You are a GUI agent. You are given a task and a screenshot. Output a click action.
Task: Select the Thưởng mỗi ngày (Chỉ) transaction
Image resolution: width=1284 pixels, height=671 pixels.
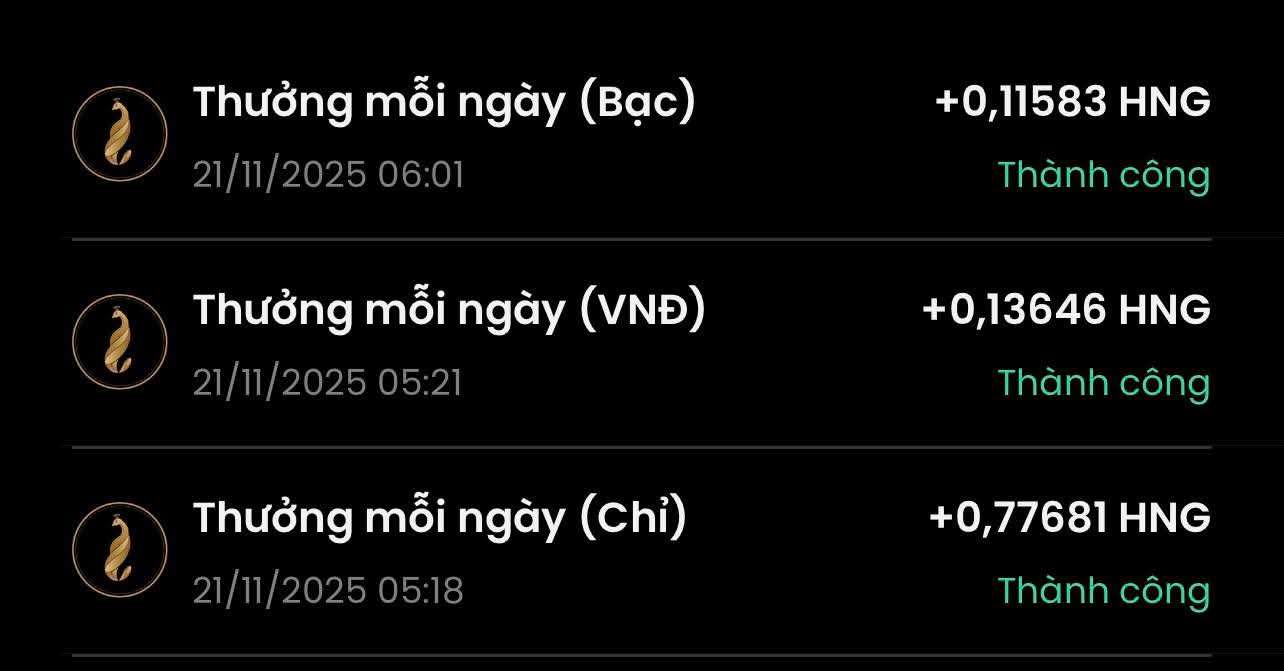click(x=440, y=519)
